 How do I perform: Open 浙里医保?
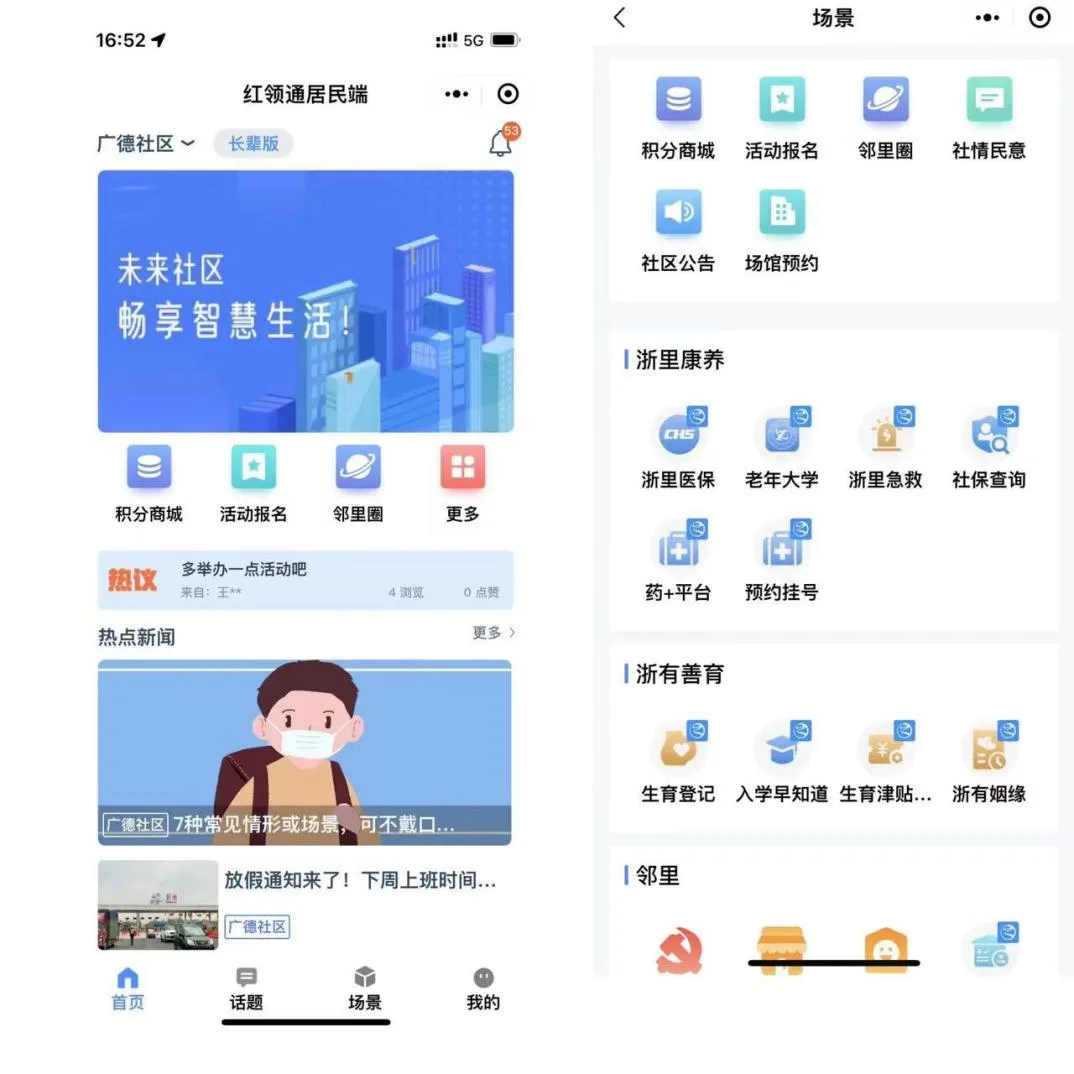[678, 448]
